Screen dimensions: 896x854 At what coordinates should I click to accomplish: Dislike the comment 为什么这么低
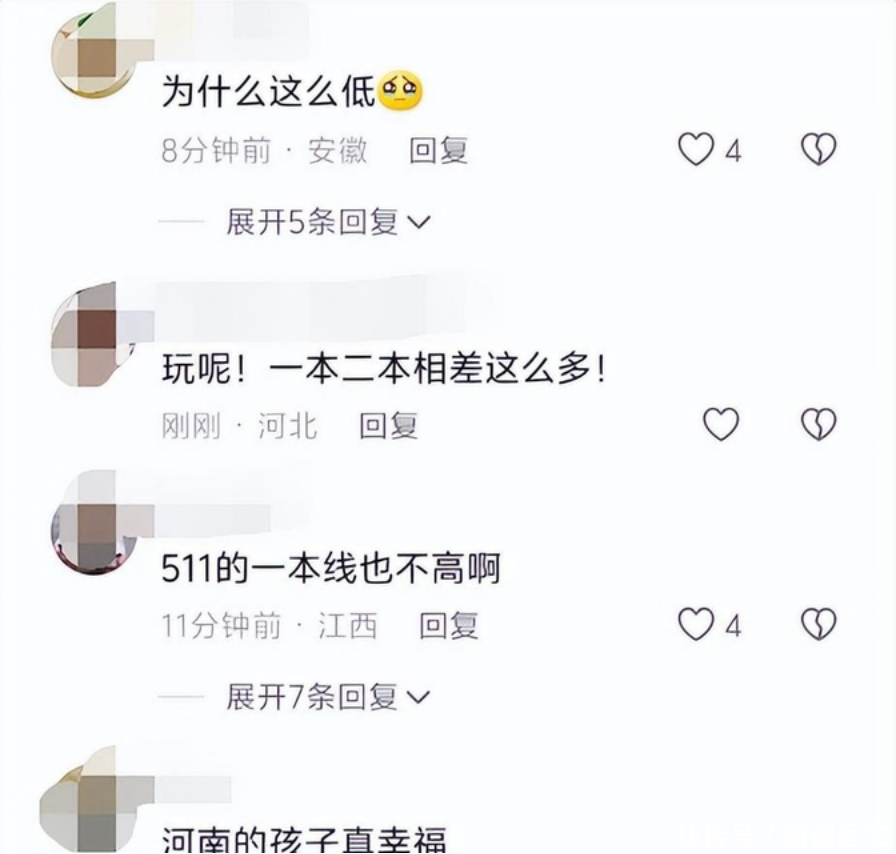[x=818, y=150]
